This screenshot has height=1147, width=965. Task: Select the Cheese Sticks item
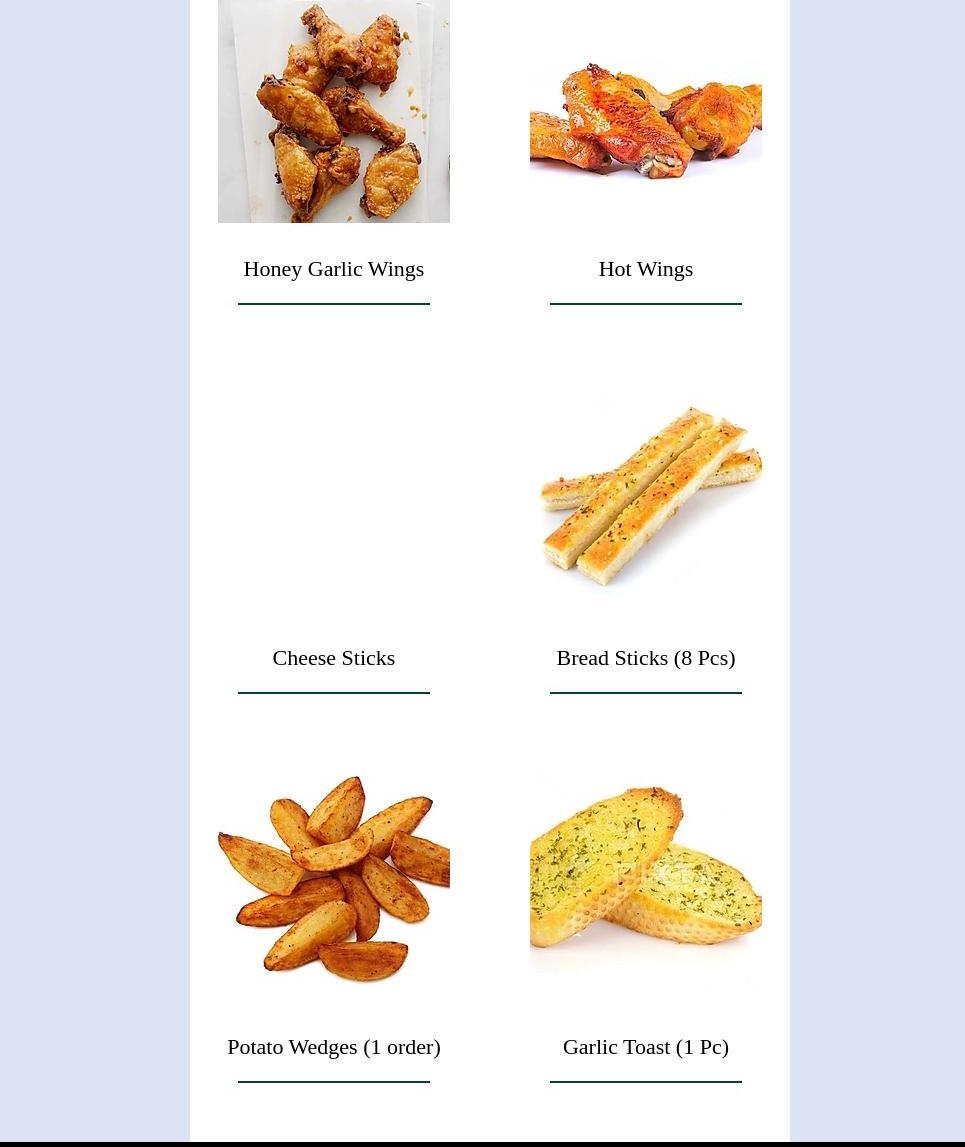coord(333,658)
